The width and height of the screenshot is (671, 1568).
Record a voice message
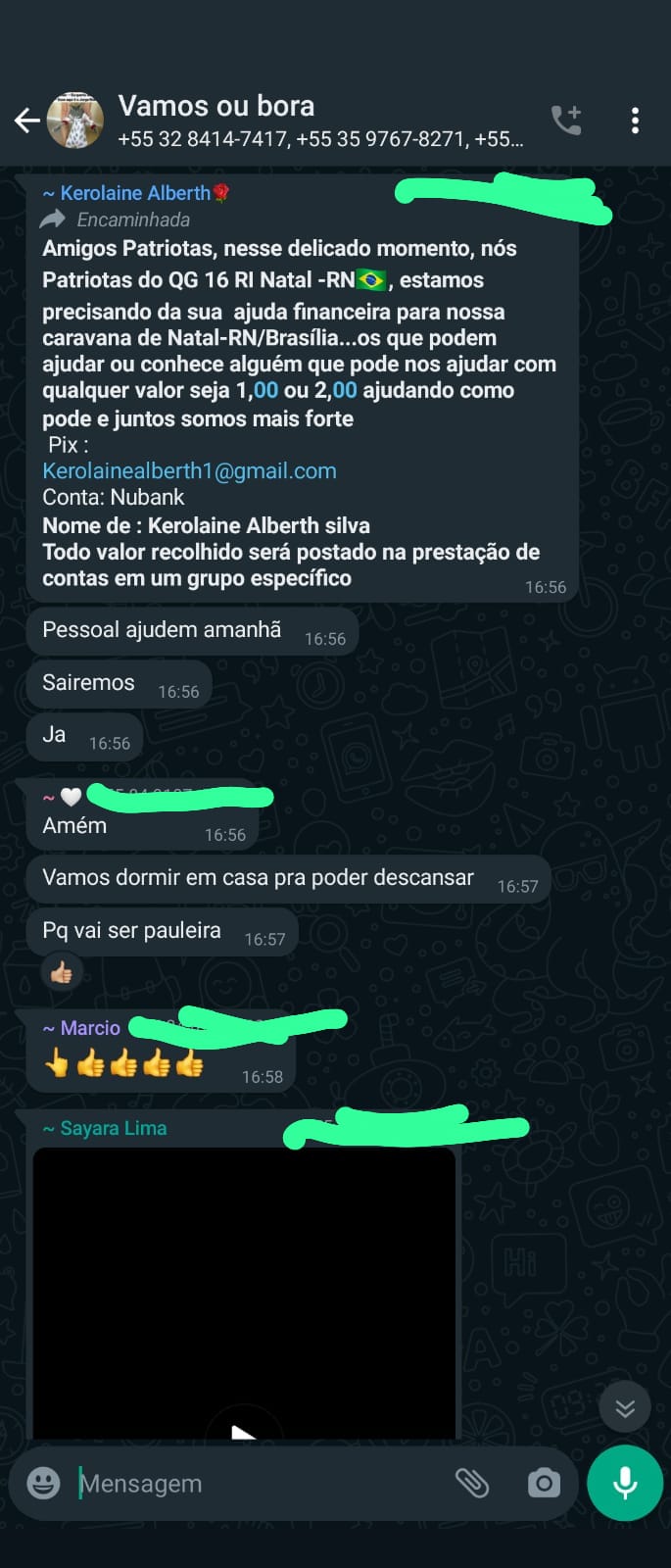click(x=625, y=1483)
